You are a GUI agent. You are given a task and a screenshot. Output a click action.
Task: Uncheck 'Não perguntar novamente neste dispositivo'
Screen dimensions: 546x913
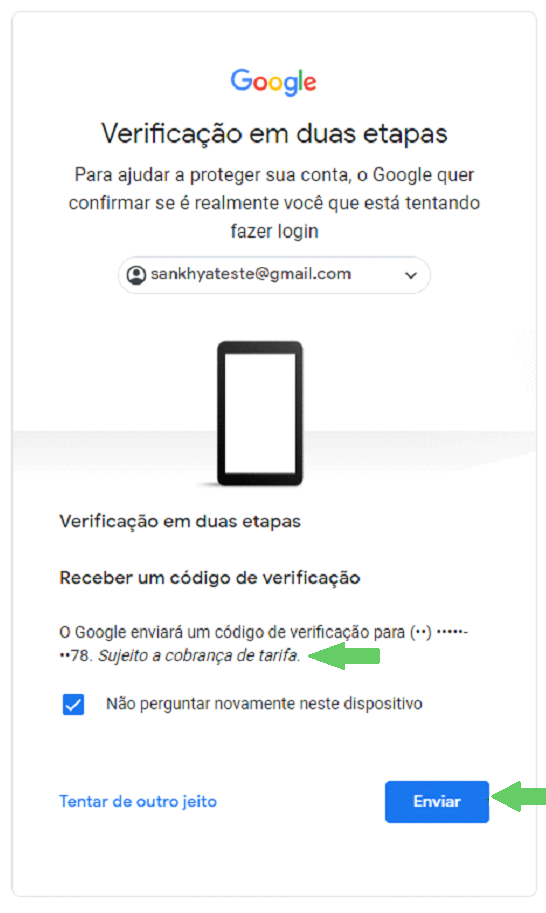click(x=73, y=704)
